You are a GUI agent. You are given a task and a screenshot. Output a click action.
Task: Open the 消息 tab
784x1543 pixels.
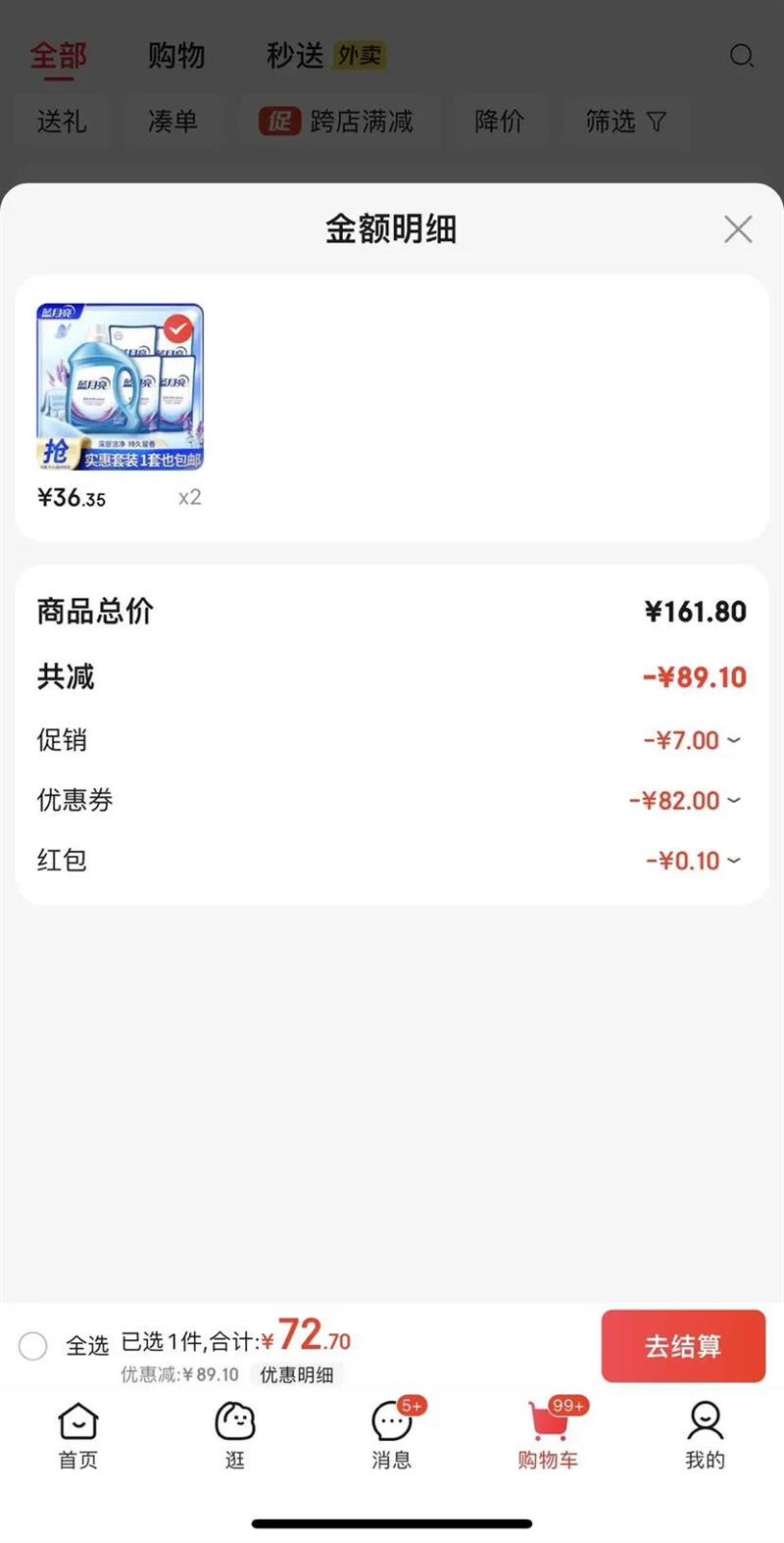(x=392, y=1435)
